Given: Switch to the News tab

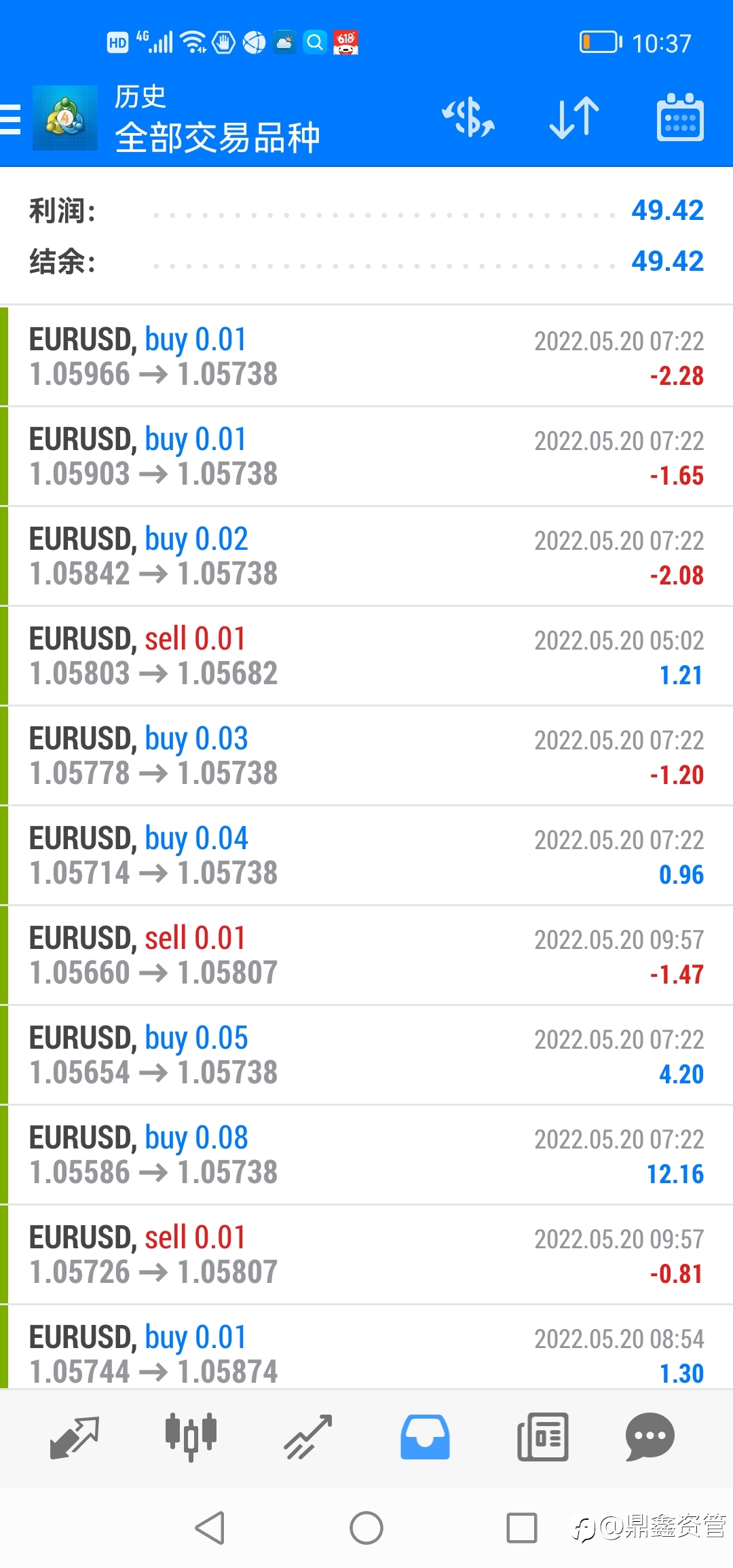Looking at the screenshot, I should tap(542, 1437).
